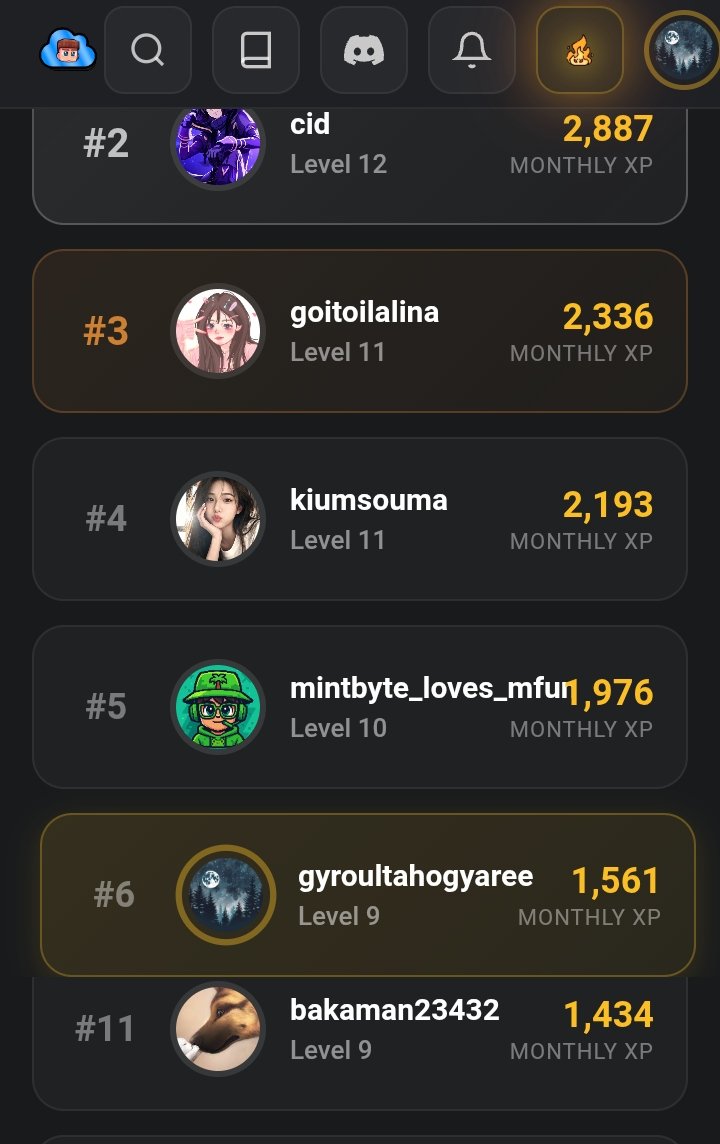Open the notifications bell

click(x=471, y=50)
